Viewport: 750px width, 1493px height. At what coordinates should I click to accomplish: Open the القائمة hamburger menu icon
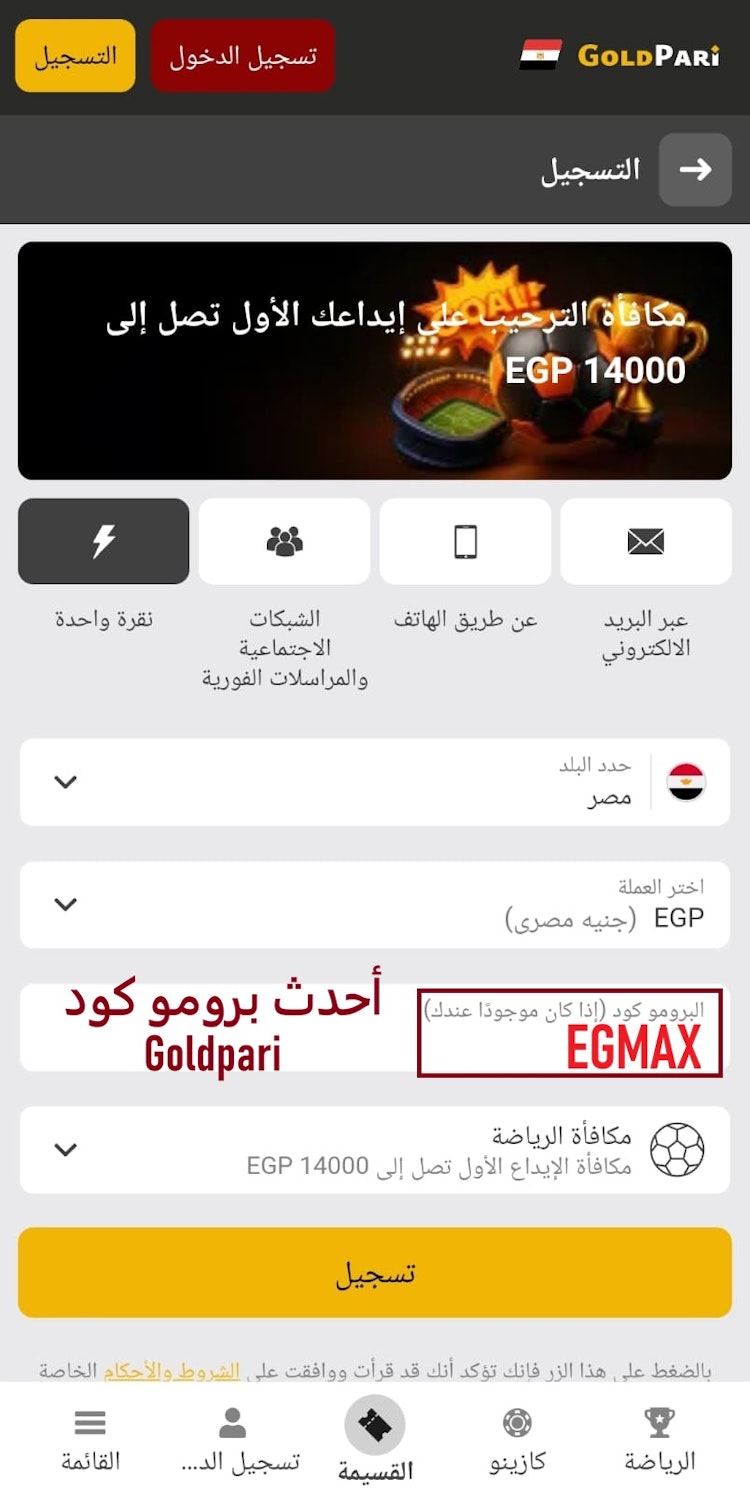89,1423
